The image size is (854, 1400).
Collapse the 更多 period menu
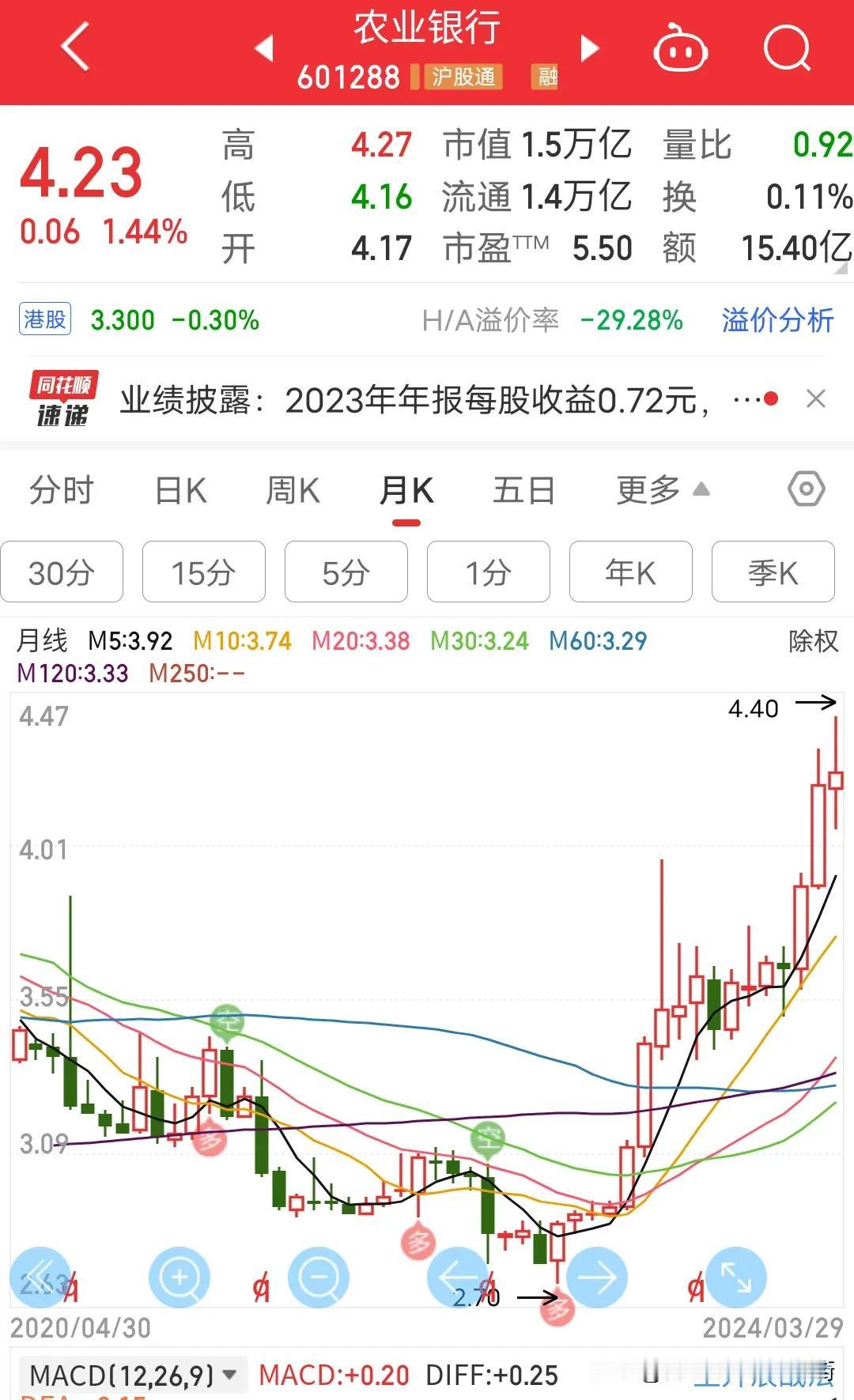(663, 490)
